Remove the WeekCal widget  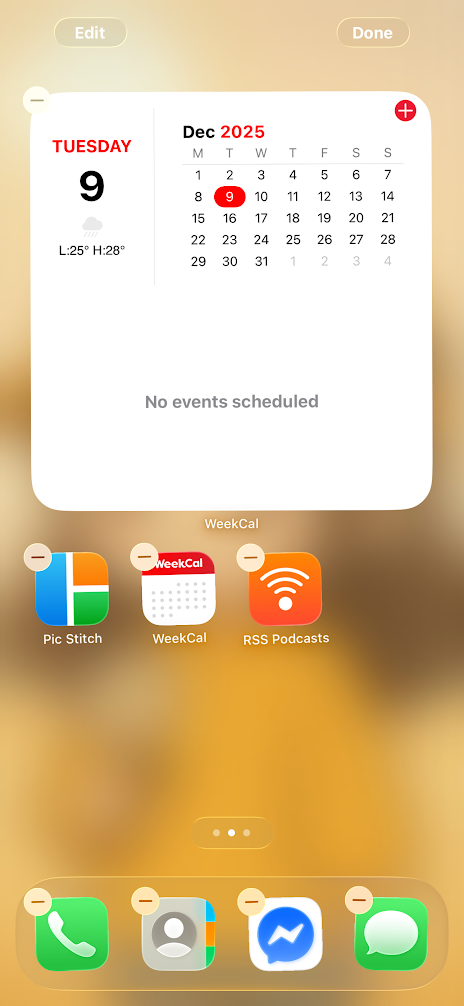37,100
